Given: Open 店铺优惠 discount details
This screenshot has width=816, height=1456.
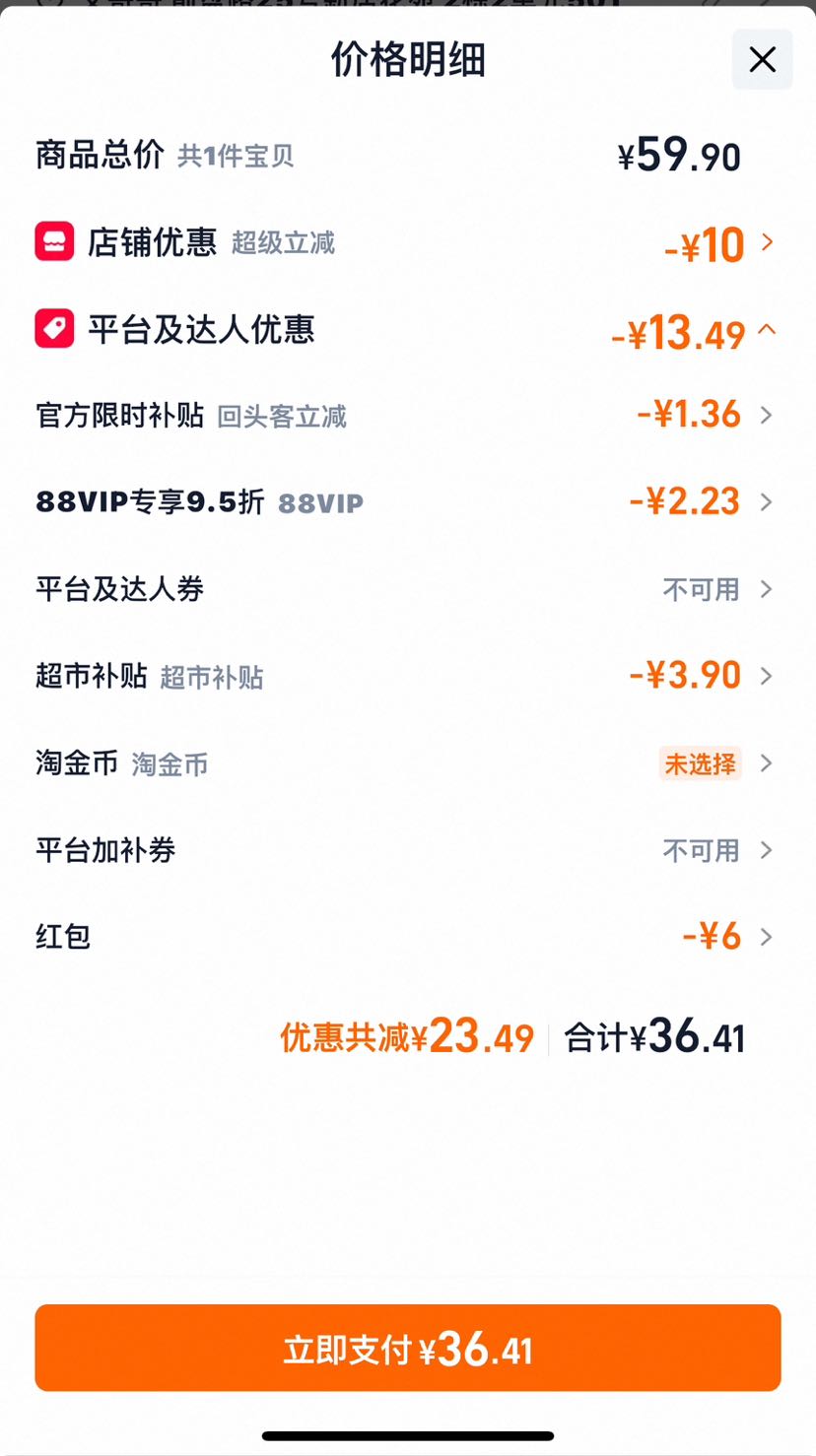Looking at the screenshot, I should pyautogui.click(x=406, y=243).
